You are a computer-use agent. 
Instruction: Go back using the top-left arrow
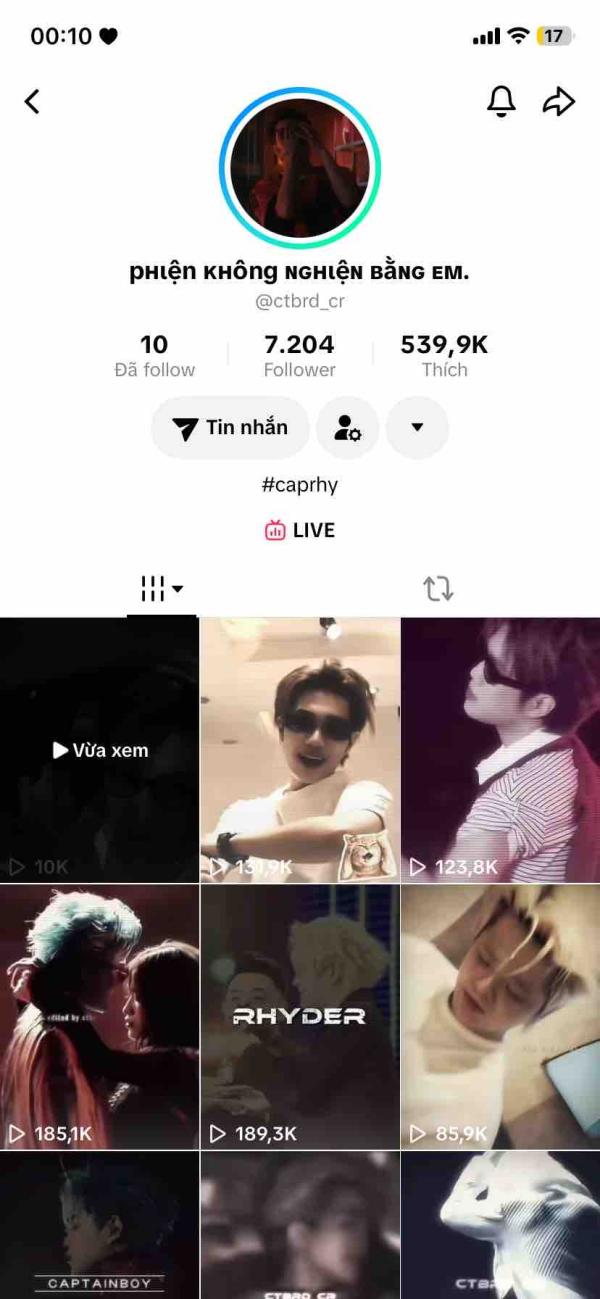point(33,101)
